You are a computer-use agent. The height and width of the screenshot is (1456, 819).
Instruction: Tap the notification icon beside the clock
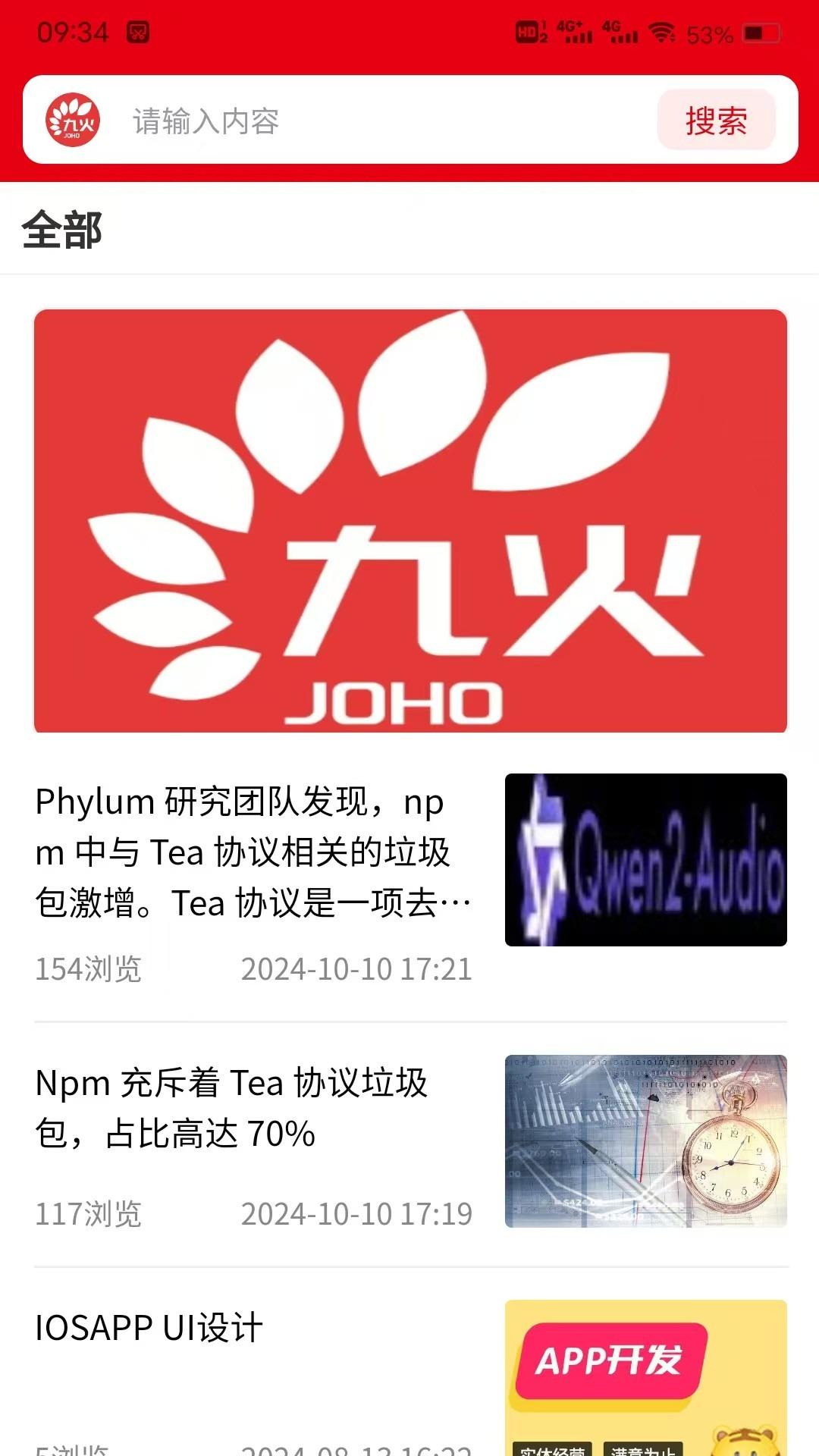click(x=138, y=30)
